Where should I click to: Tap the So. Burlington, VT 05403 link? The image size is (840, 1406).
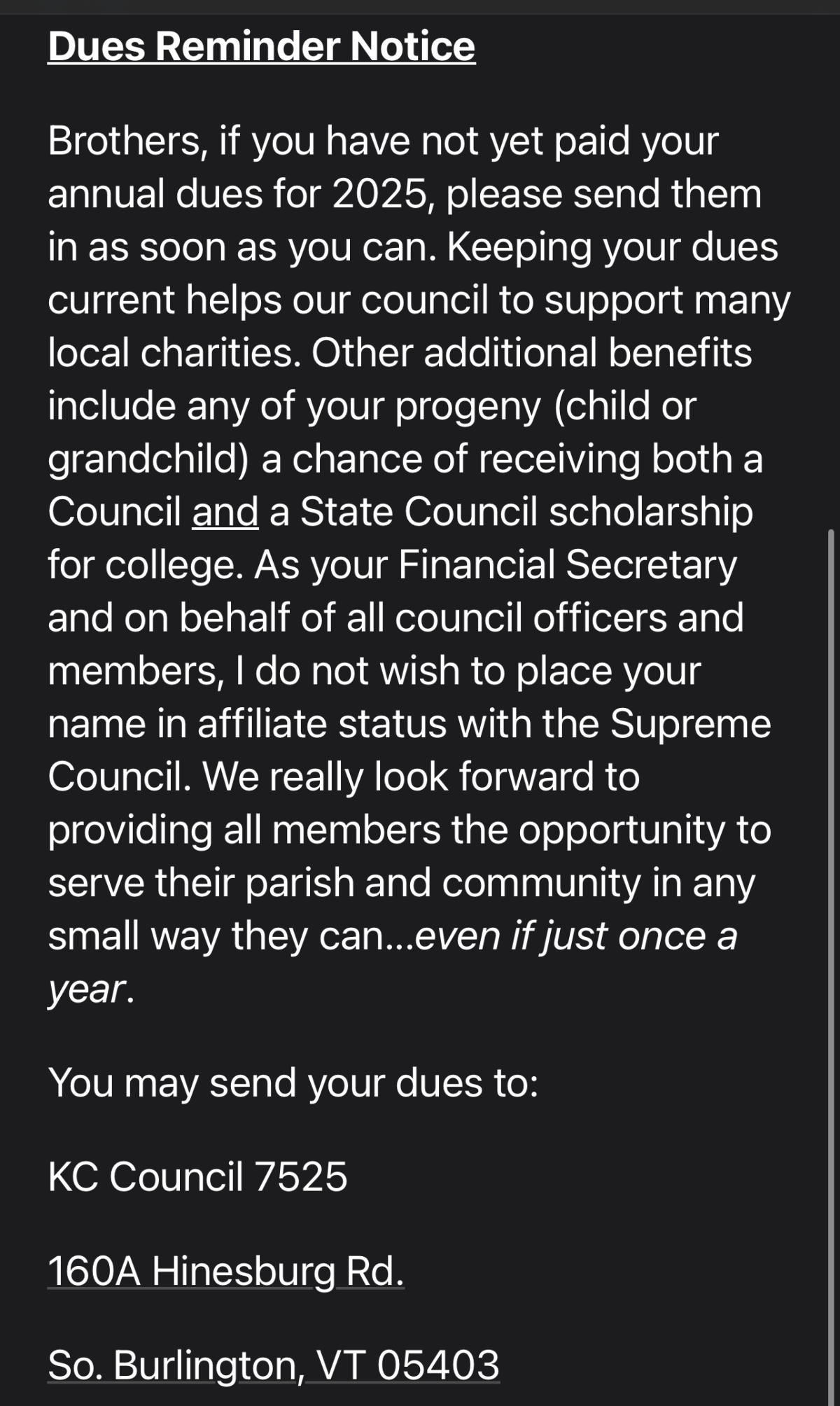click(274, 1365)
